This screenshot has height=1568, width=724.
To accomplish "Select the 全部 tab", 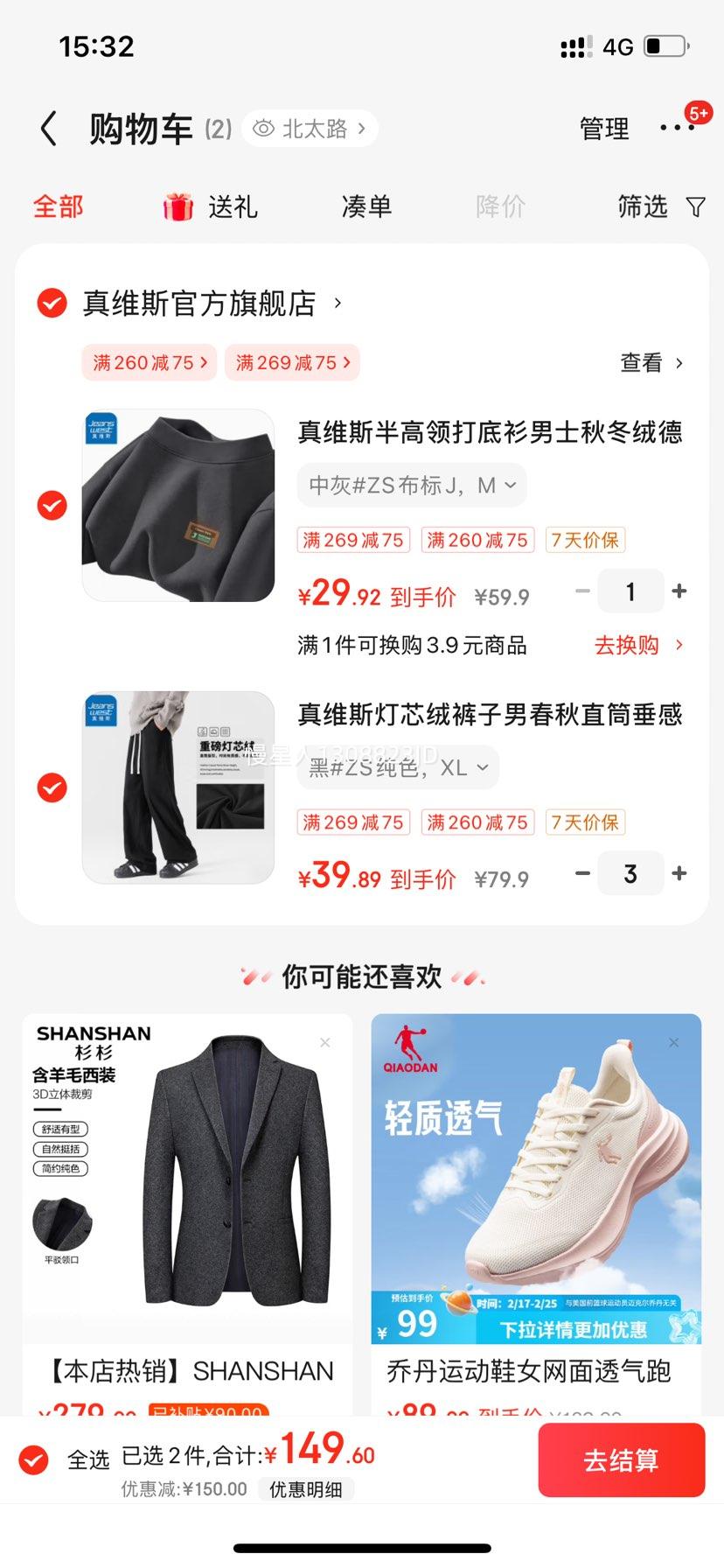I will pyautogui.click(x=57, y=206).
